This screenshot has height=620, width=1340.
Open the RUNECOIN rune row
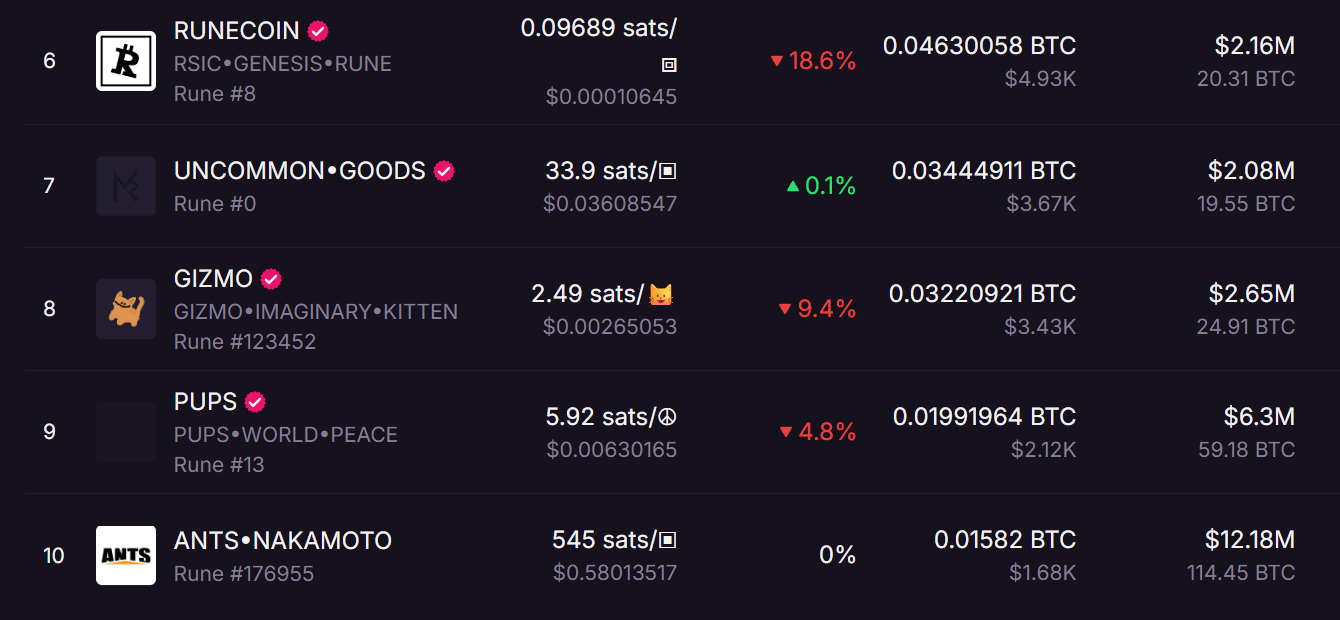click(x=236, y=32)
